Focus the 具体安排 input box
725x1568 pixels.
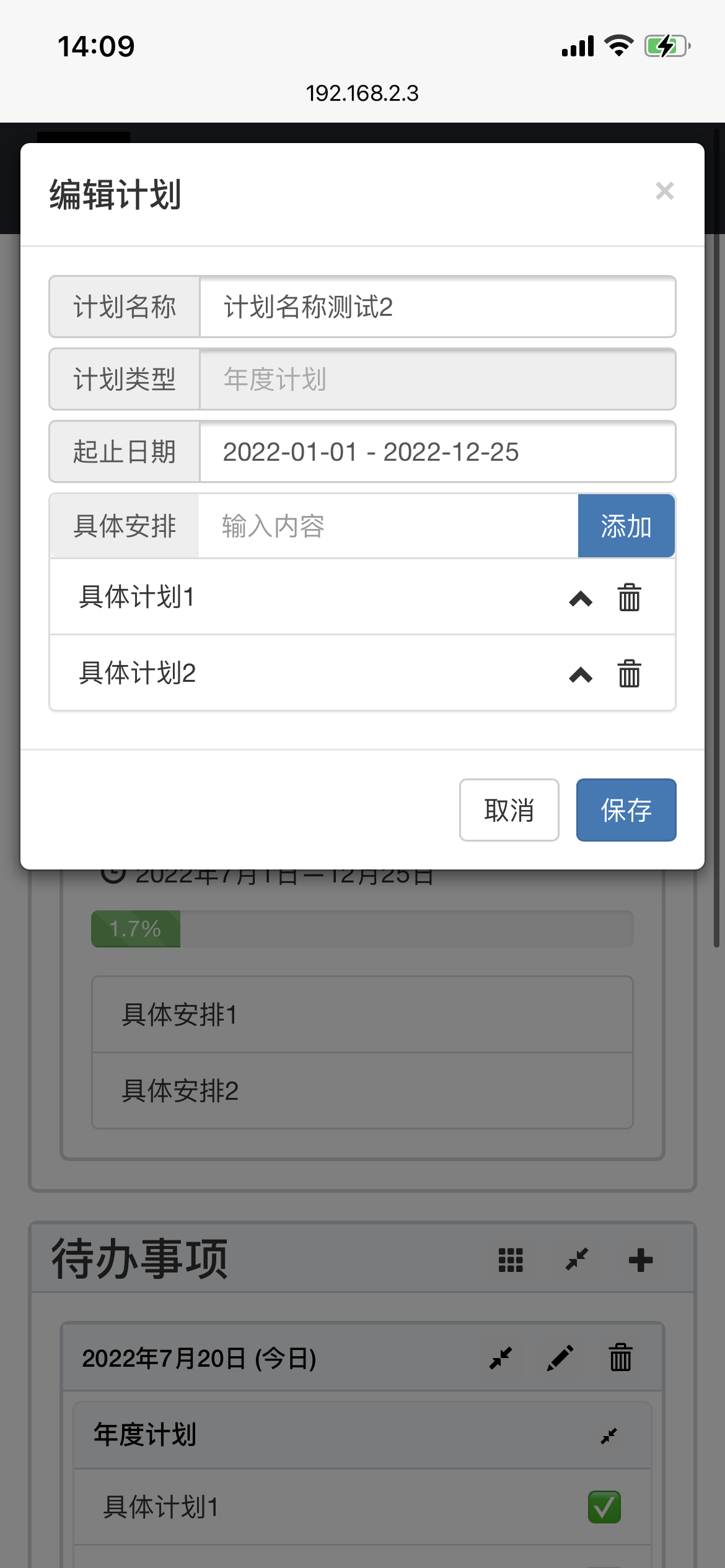(x=388, y=526)
